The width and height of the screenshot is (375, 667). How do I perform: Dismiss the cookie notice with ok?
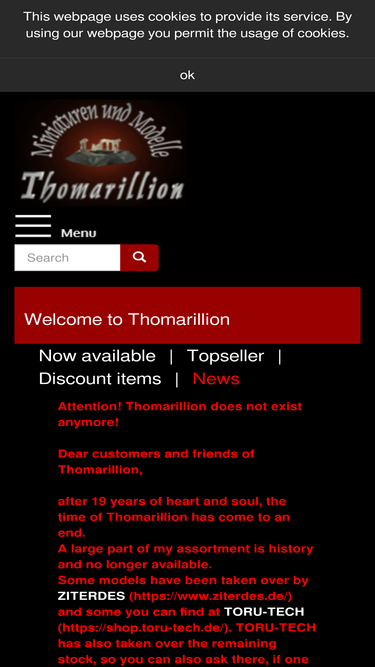click(187, 75)
